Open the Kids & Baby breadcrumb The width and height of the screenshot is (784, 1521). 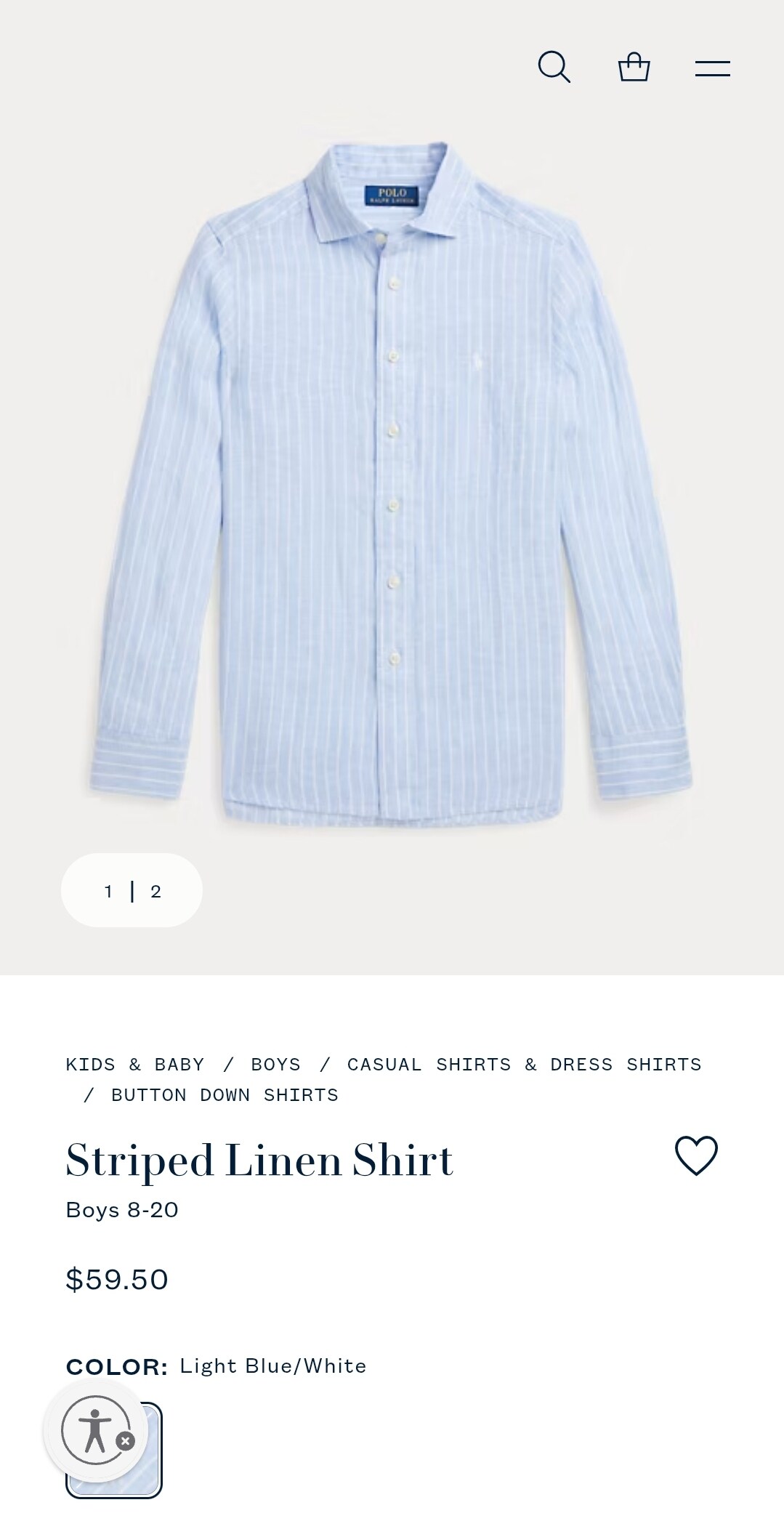tap(135, 1065)
